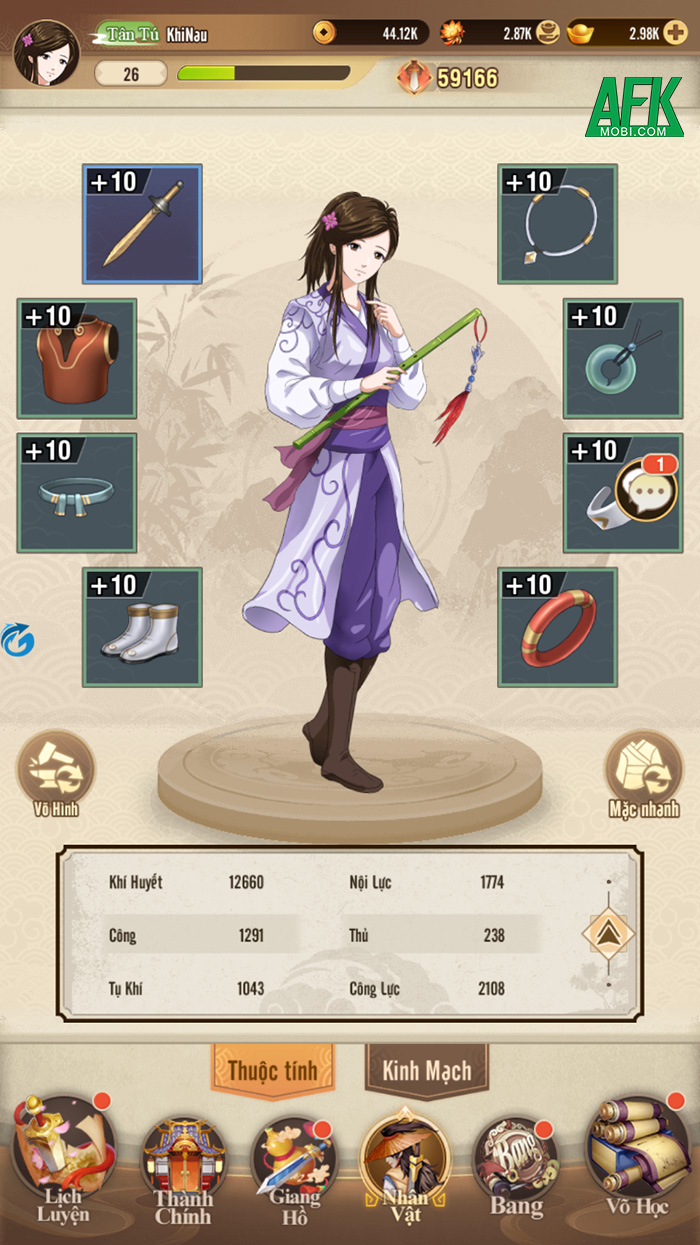Open the +10 white boots slot
The width and height of the screenshot is (700, 1245).
[142, 627]
